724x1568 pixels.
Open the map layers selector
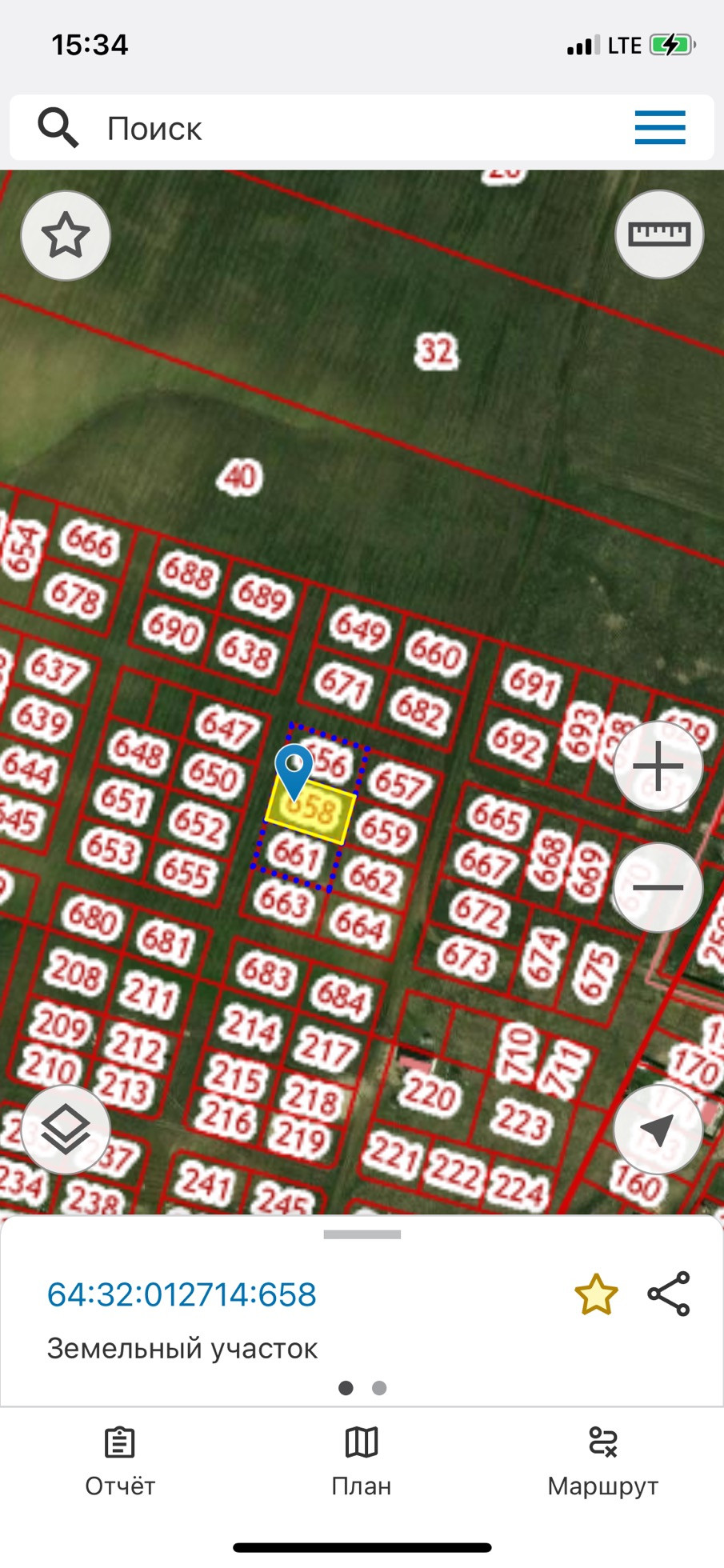coord(66,1130)
